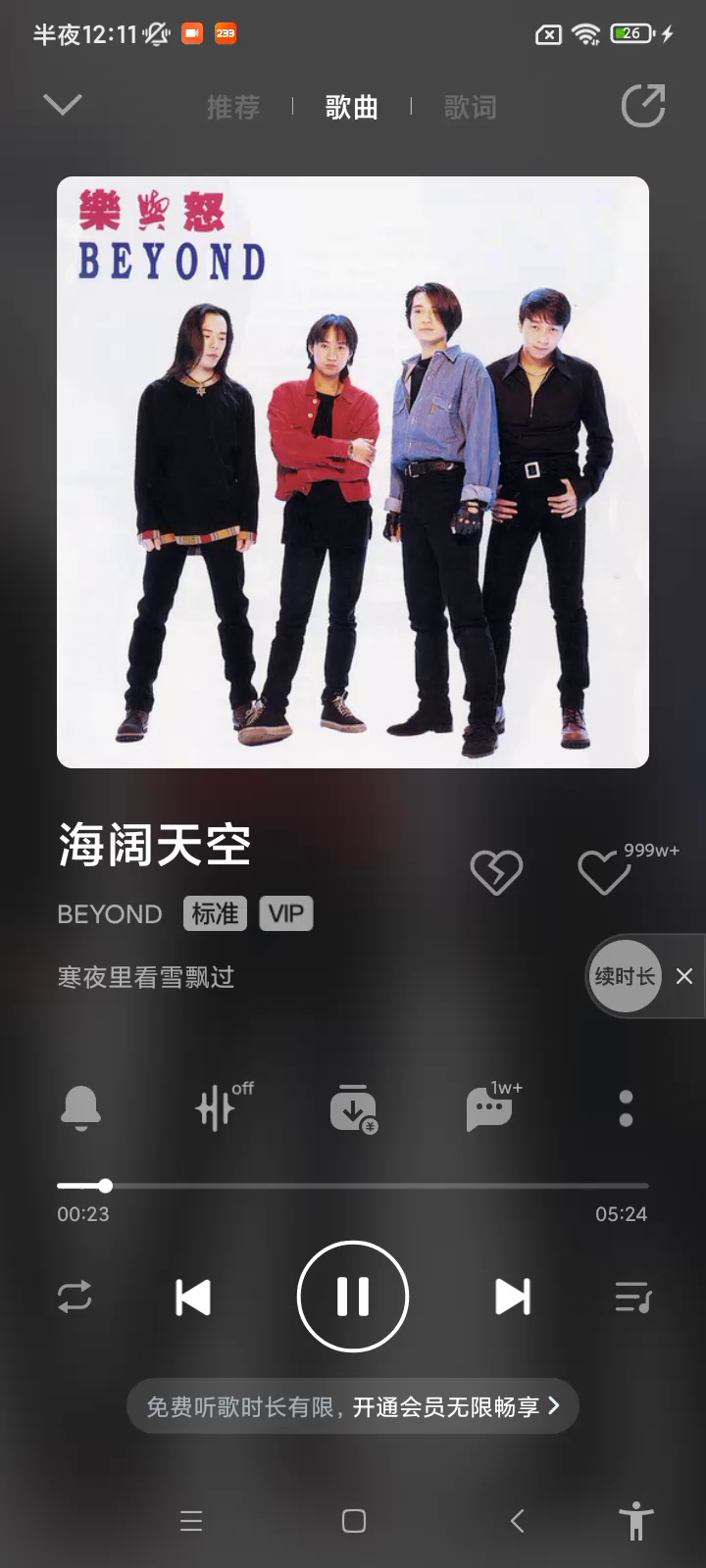The width and height of the screenshot is (706, 1568).
Task: Pause the current song
Action: (353, 1297)
